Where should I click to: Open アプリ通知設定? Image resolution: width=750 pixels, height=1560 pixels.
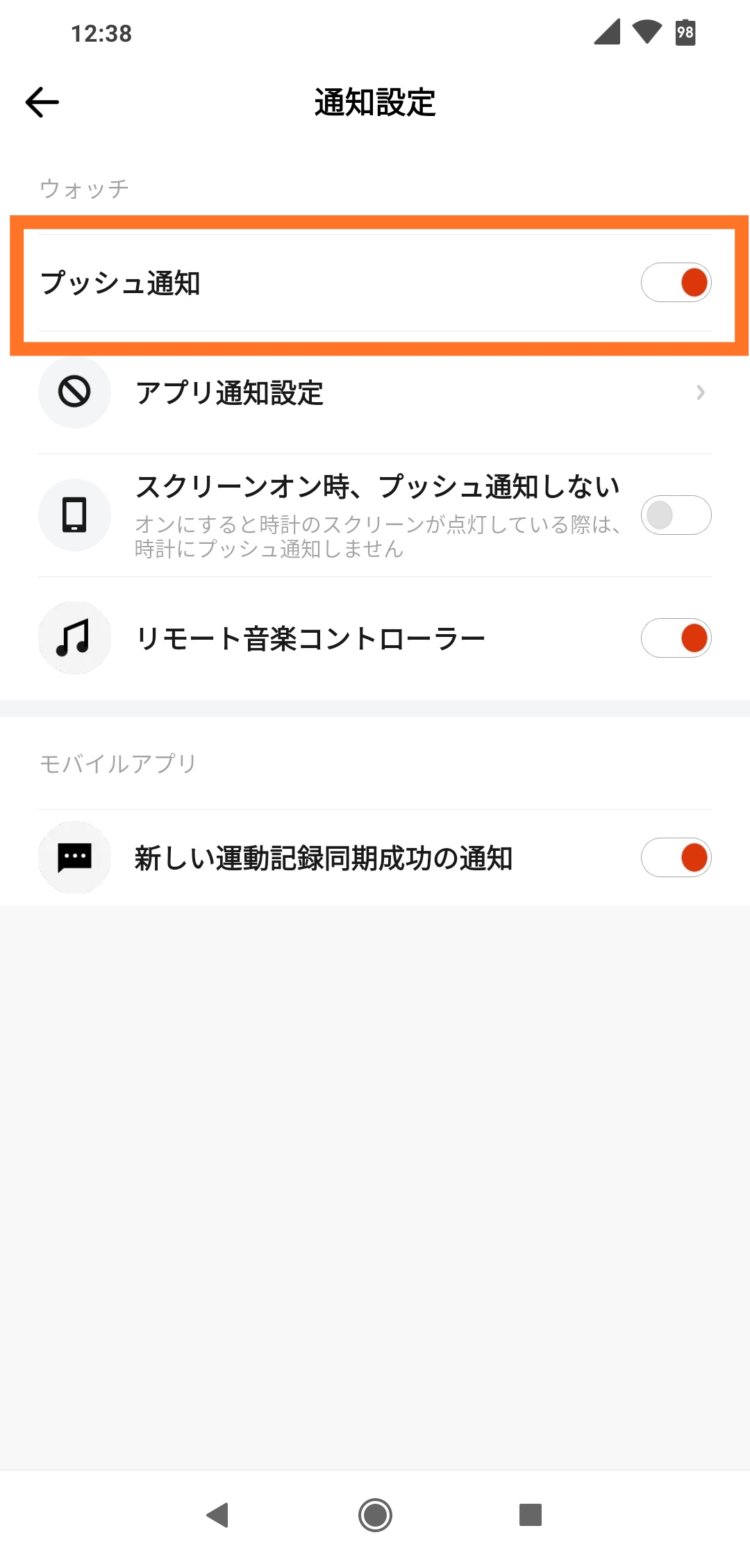[x=375, y=393]
